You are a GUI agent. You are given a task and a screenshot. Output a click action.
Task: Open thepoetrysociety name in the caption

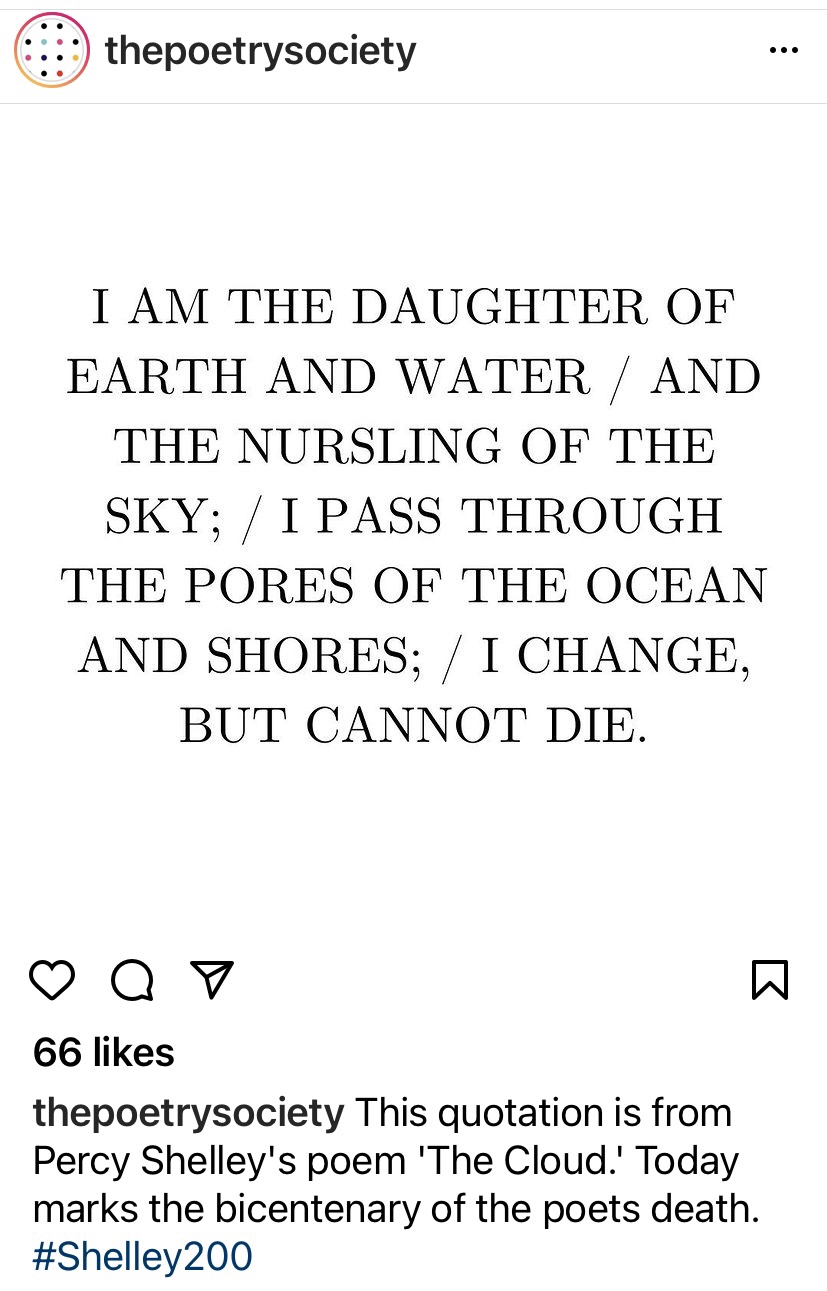click(x=188, y=1112)
